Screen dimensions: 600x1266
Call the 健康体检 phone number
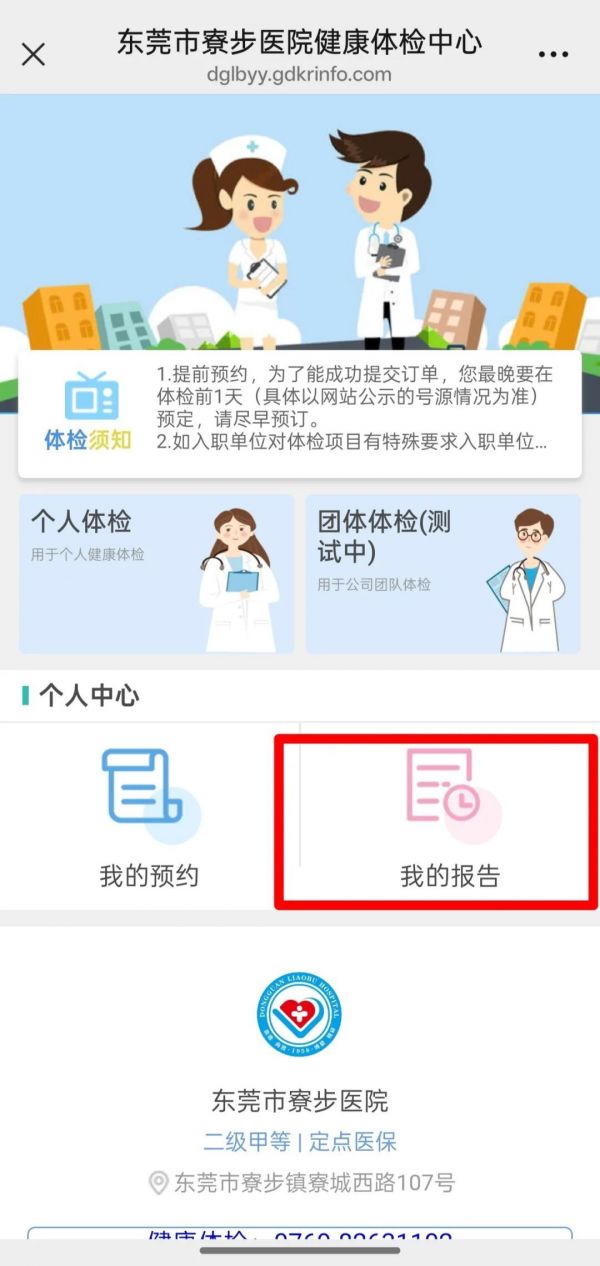coord(300,1236)
